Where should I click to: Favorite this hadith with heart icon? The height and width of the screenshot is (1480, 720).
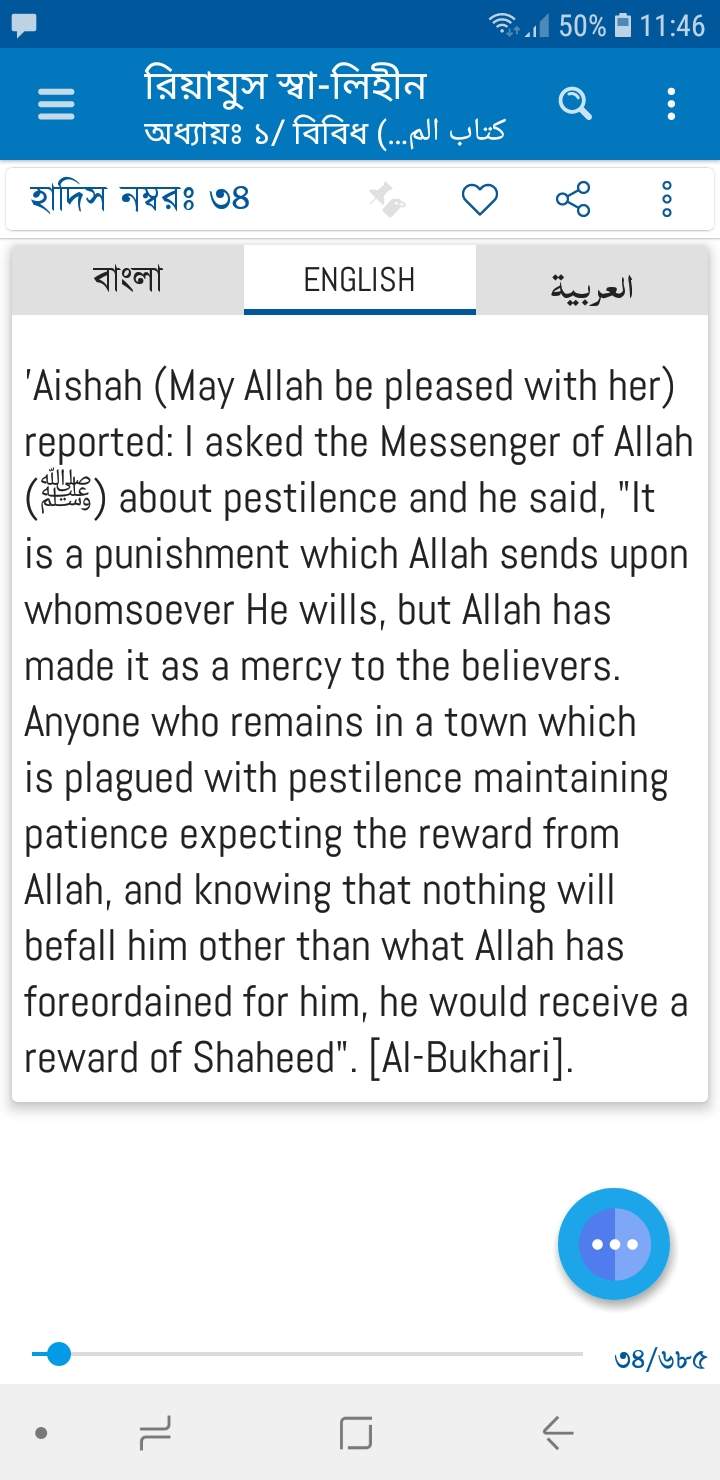pyautogui.click(x=480, y=199)
